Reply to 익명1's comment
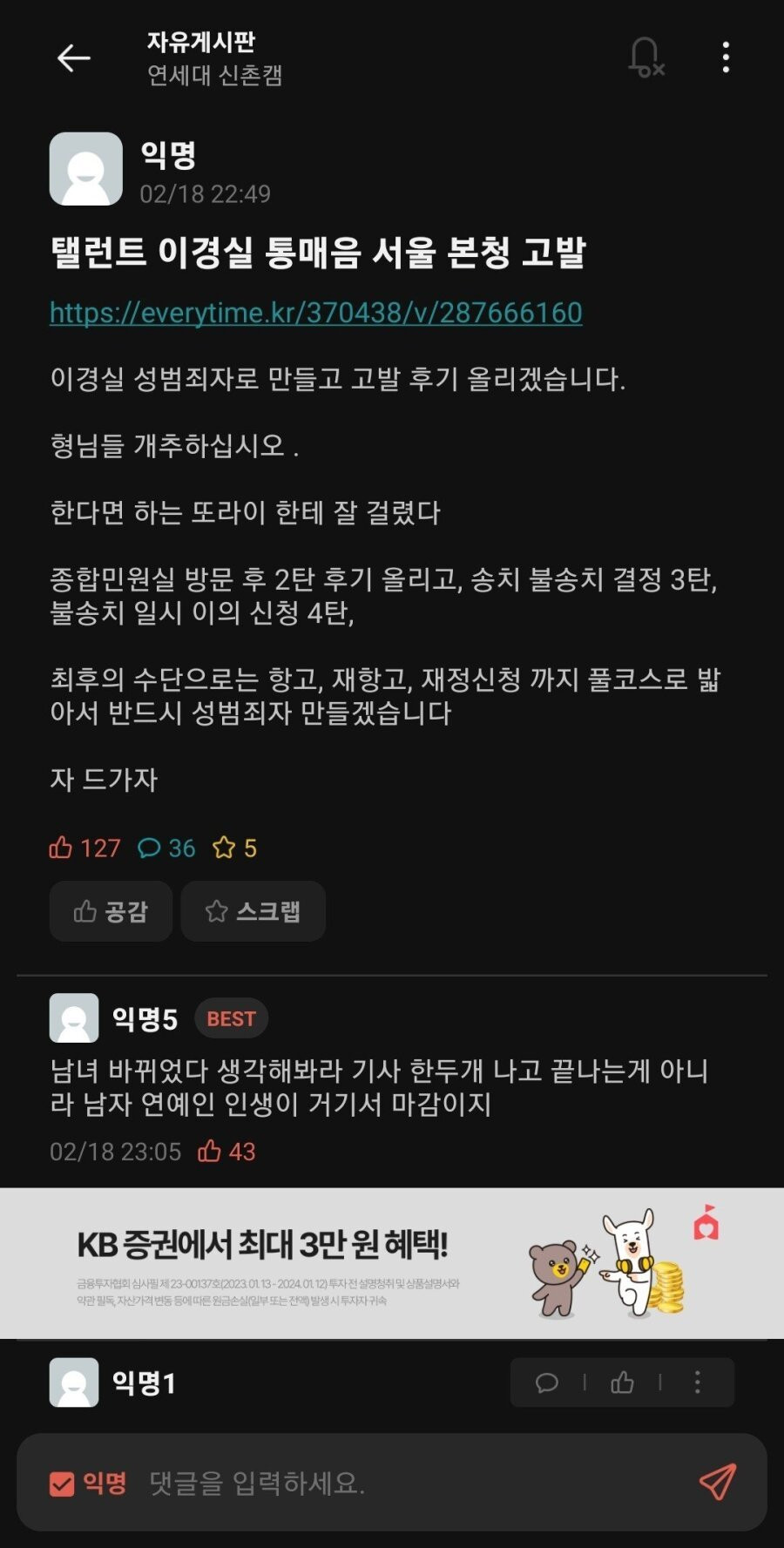The height and width of the screenshot is (1548, 784). click(547, 1382)
